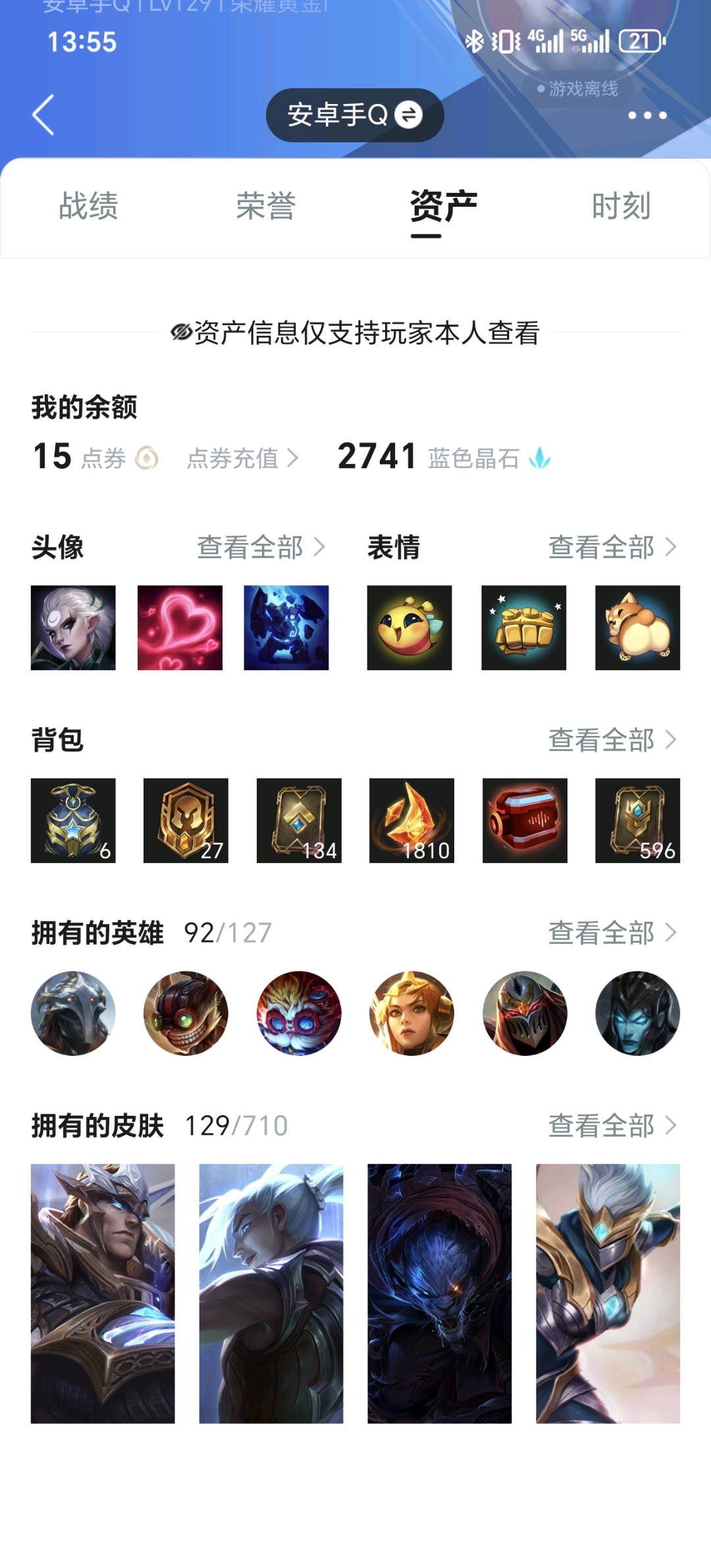
Task: Go back using the top-left arrow
Action: tap(43, 115)
